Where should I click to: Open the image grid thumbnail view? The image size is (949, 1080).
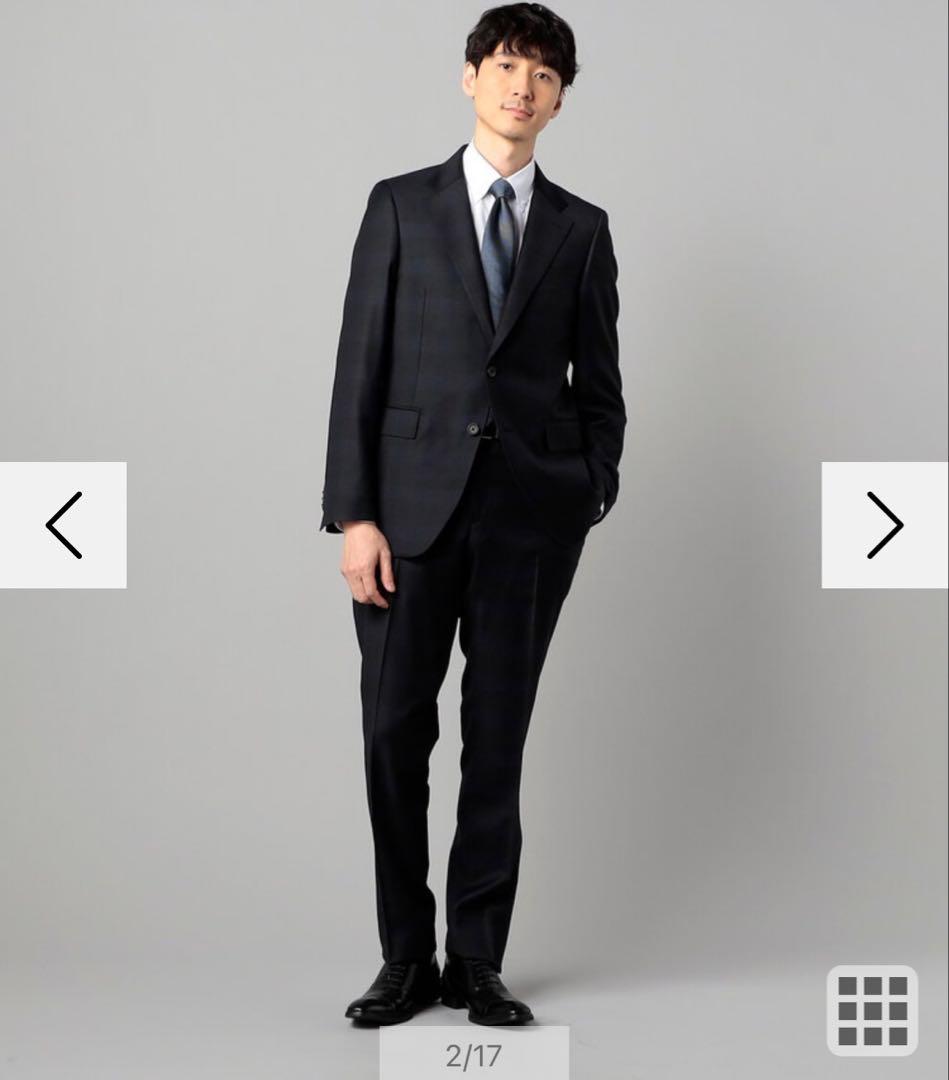[x=872, y=1010]
